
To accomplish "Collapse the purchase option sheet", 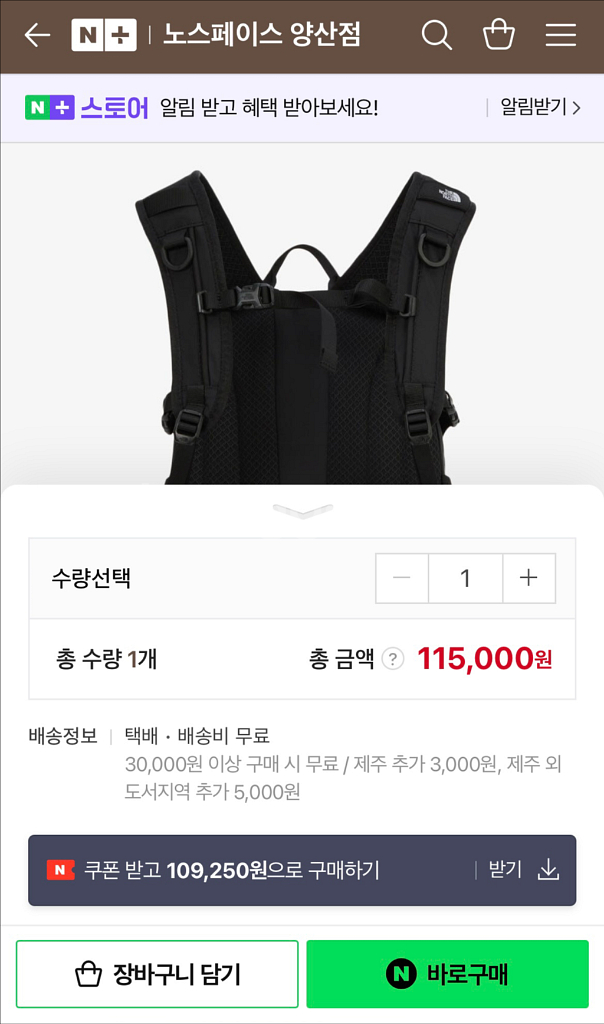I will click(302, 512).
